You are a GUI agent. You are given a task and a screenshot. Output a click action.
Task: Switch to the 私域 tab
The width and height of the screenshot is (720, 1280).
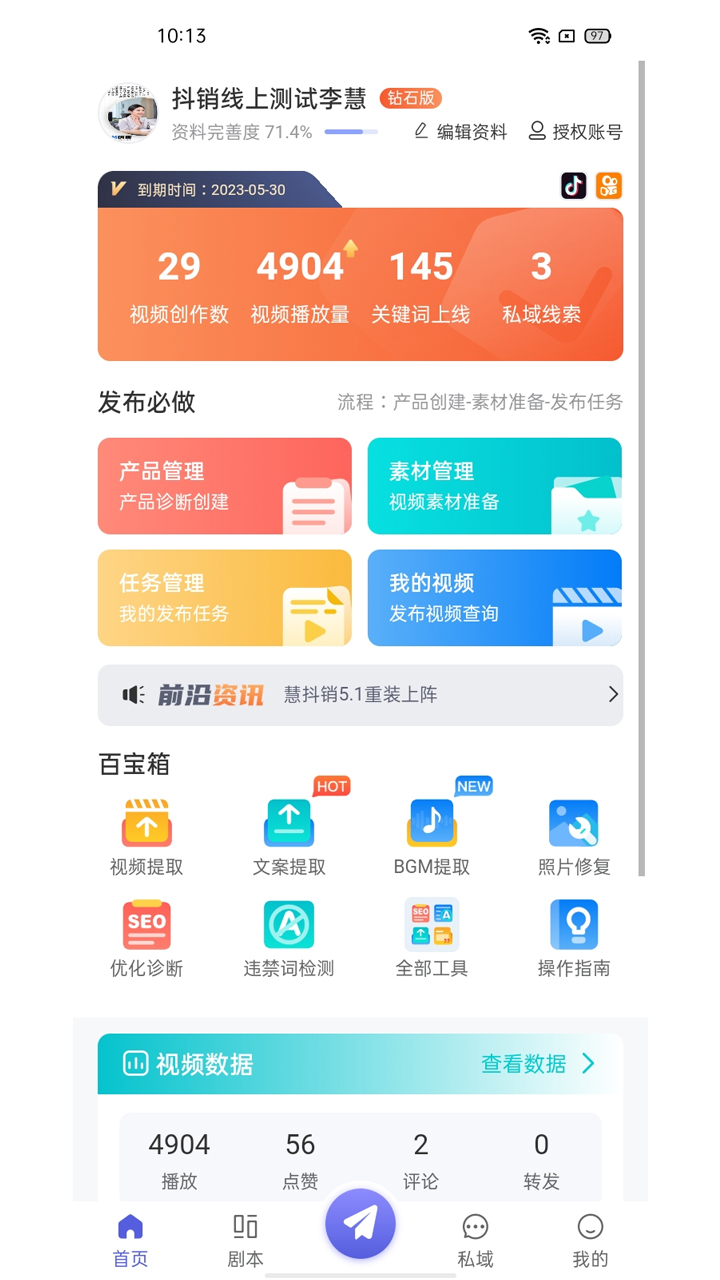click(x=475, y=1240)
